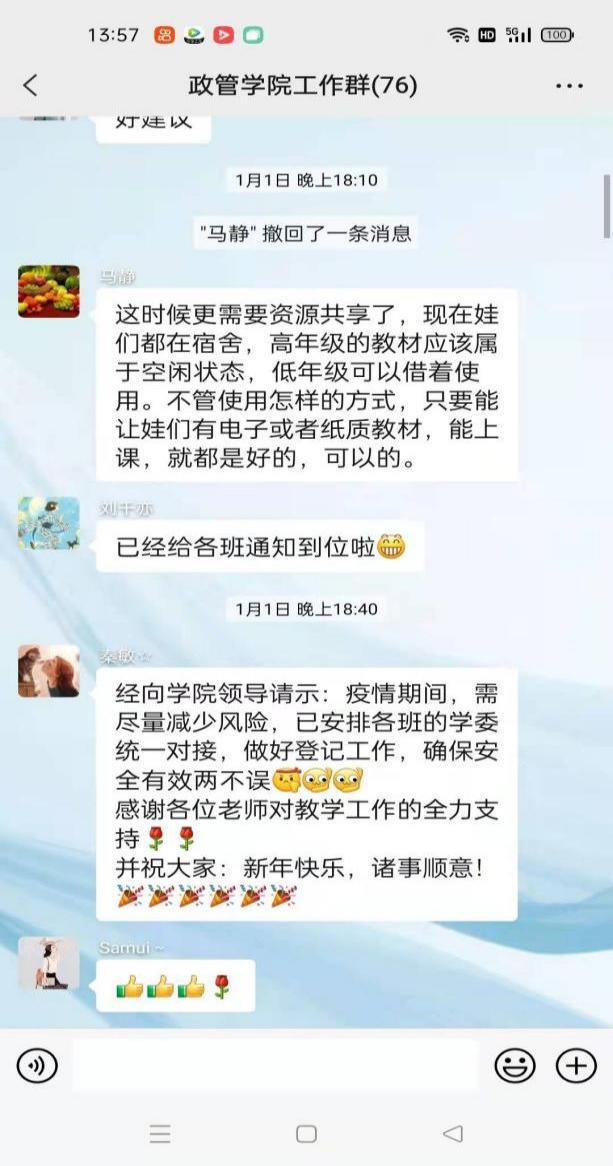
Task: Tap the system back navigation button
Action: [x=453, y=1133]
